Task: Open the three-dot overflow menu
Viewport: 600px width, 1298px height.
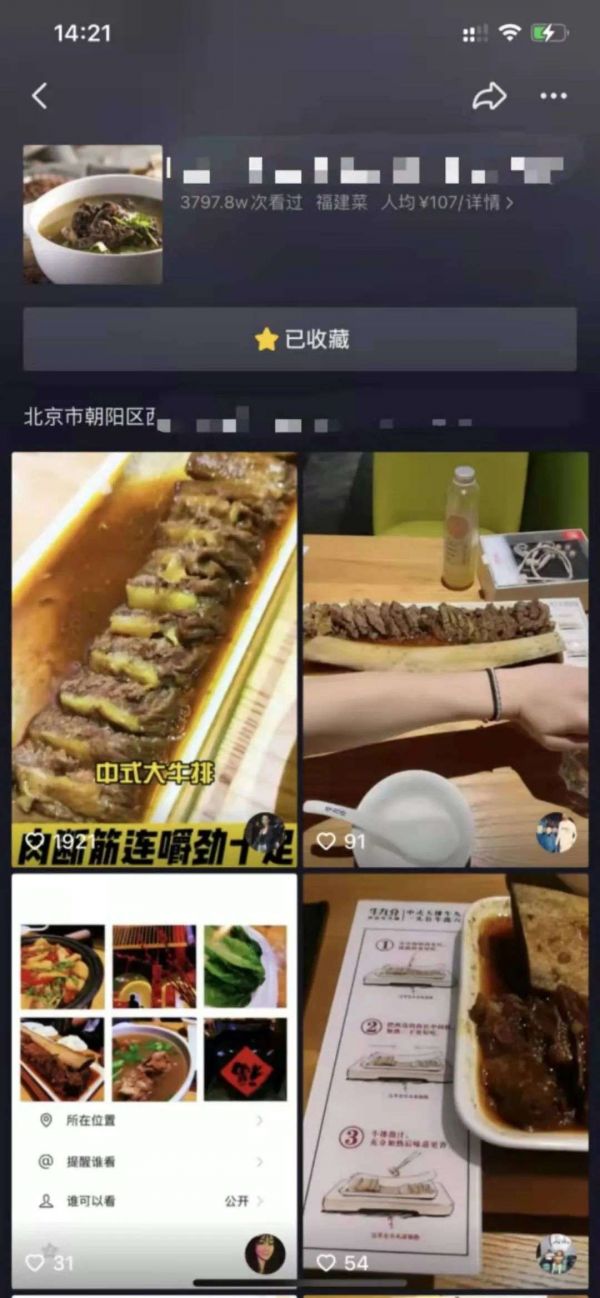Action: (553, 96)
